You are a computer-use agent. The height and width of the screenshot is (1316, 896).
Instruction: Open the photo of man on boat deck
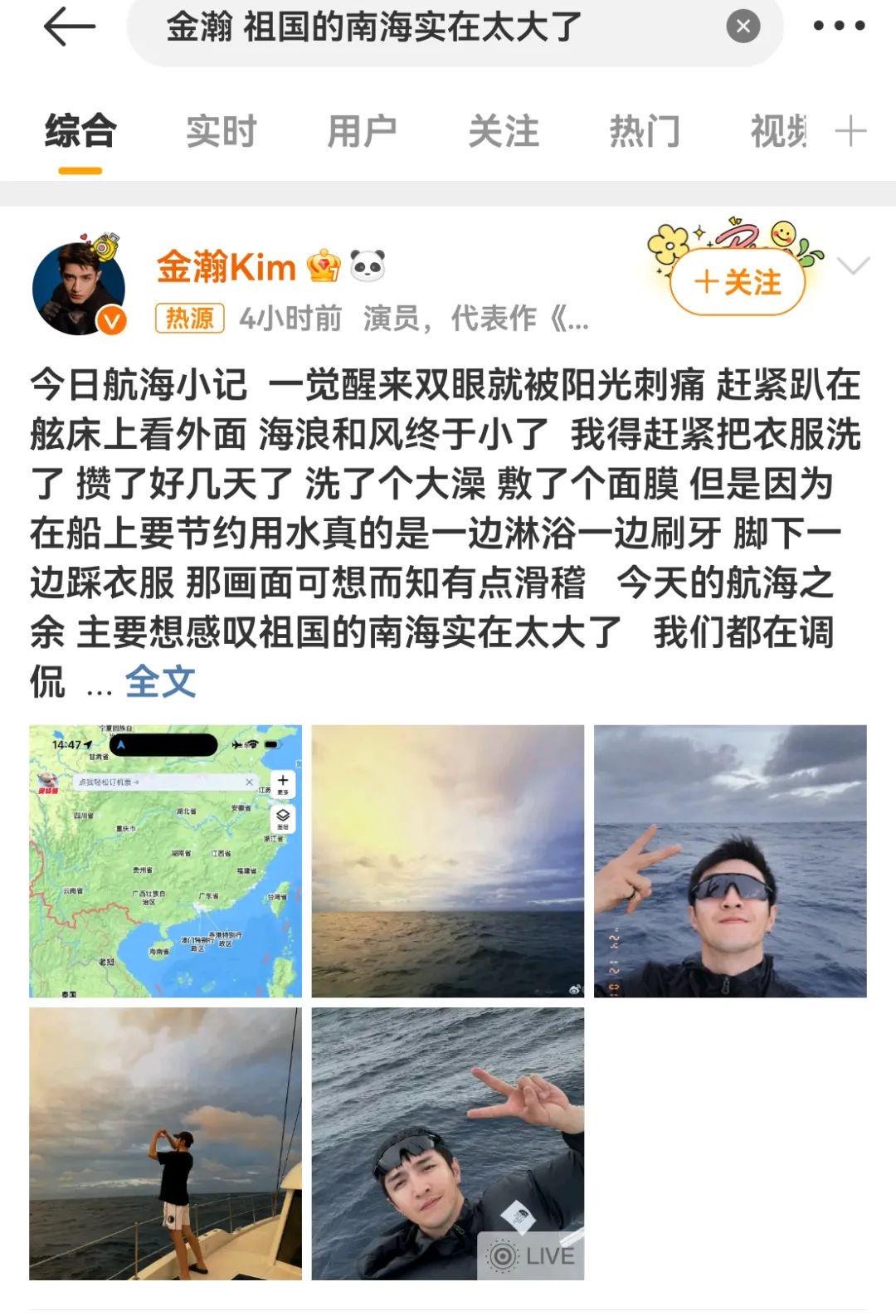[165, 1143]
